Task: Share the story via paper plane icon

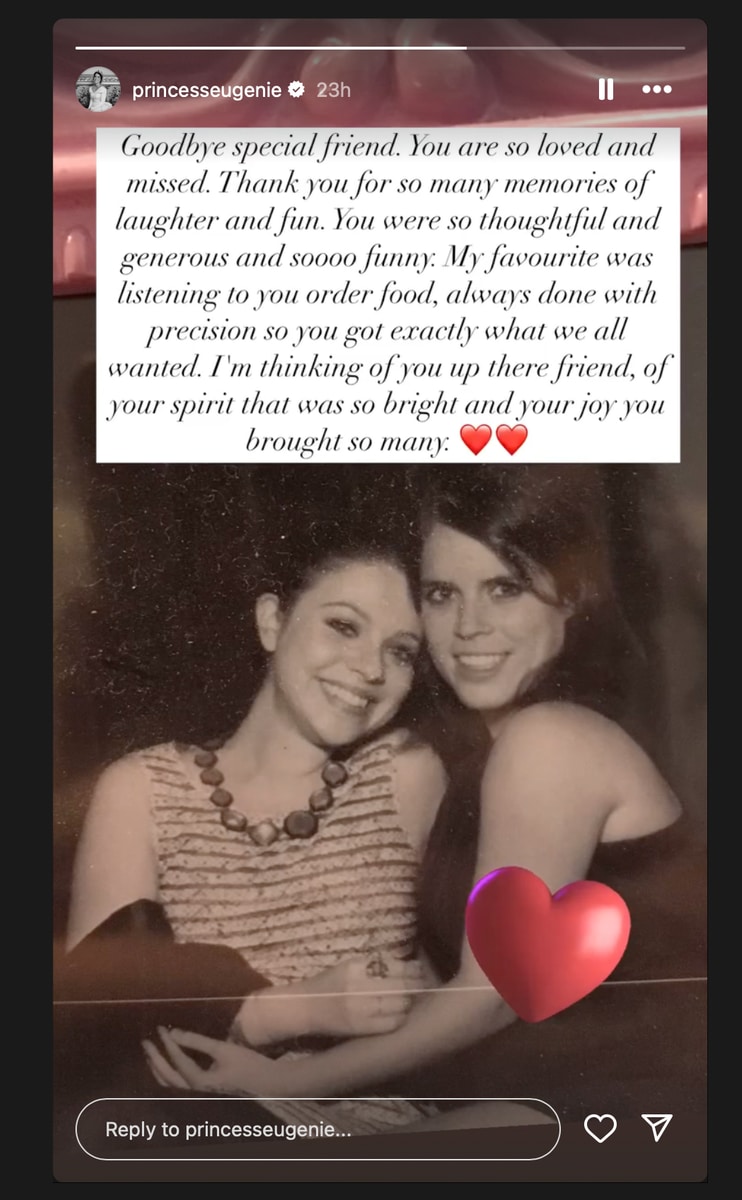Action: pyautogui.click(x=657, y=1128)
